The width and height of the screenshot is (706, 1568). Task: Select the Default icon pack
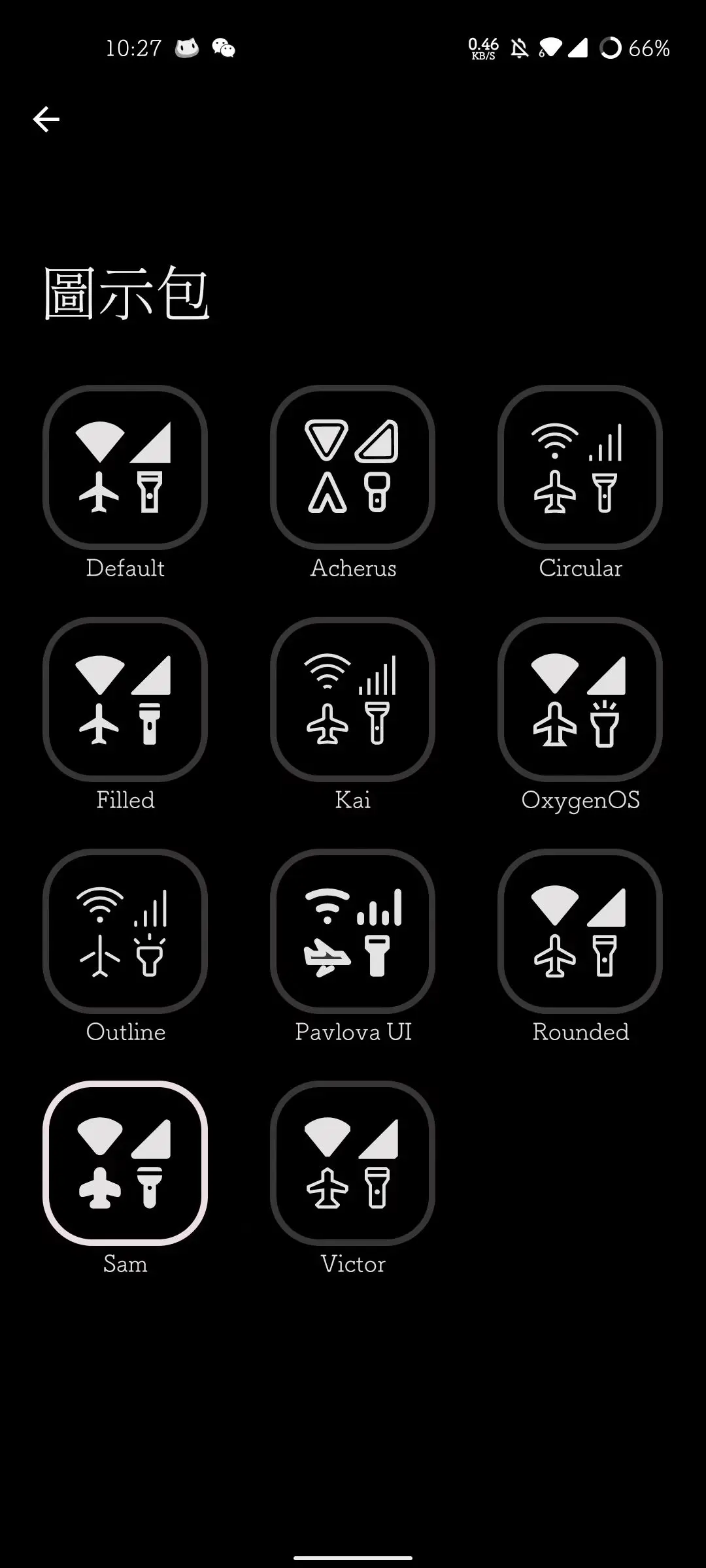click(125, 466)
